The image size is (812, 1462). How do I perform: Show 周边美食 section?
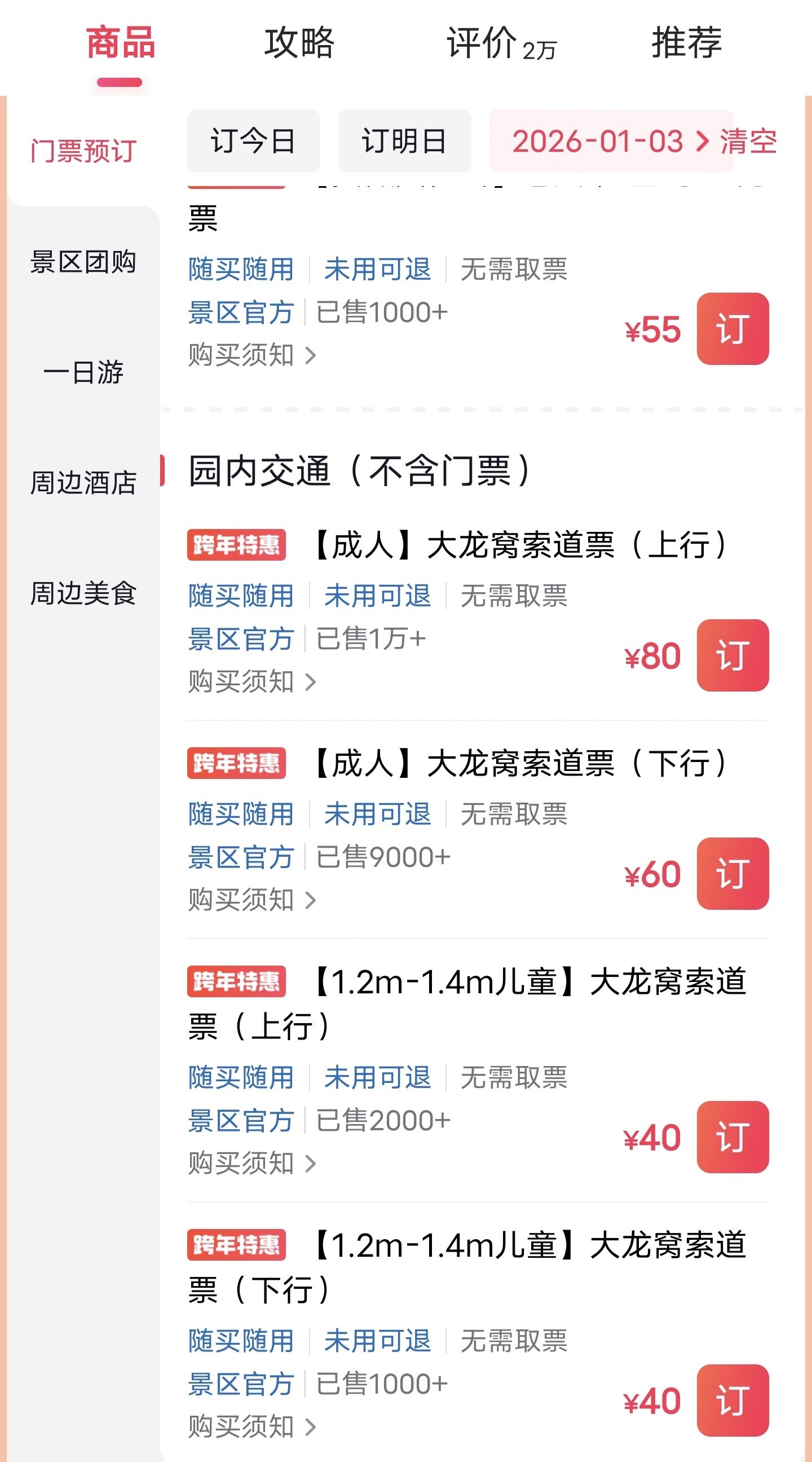tap(83, 593)
